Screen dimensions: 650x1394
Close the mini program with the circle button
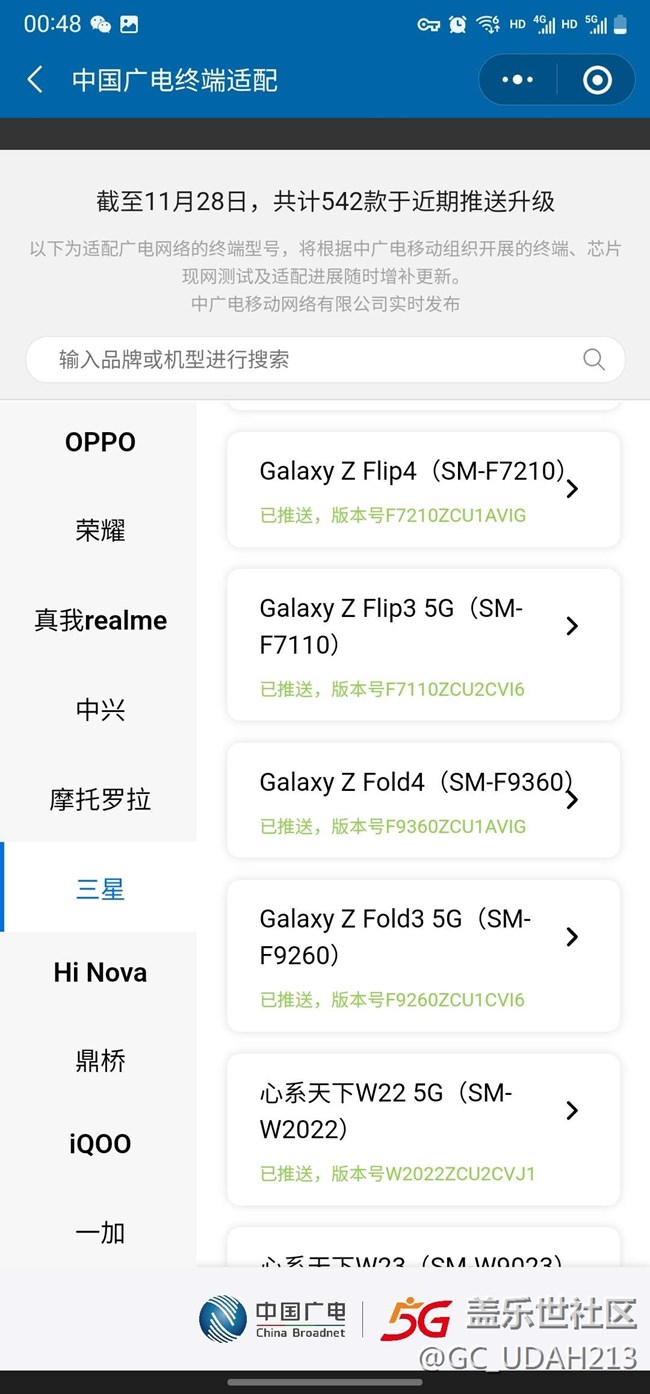pos(597,80)
